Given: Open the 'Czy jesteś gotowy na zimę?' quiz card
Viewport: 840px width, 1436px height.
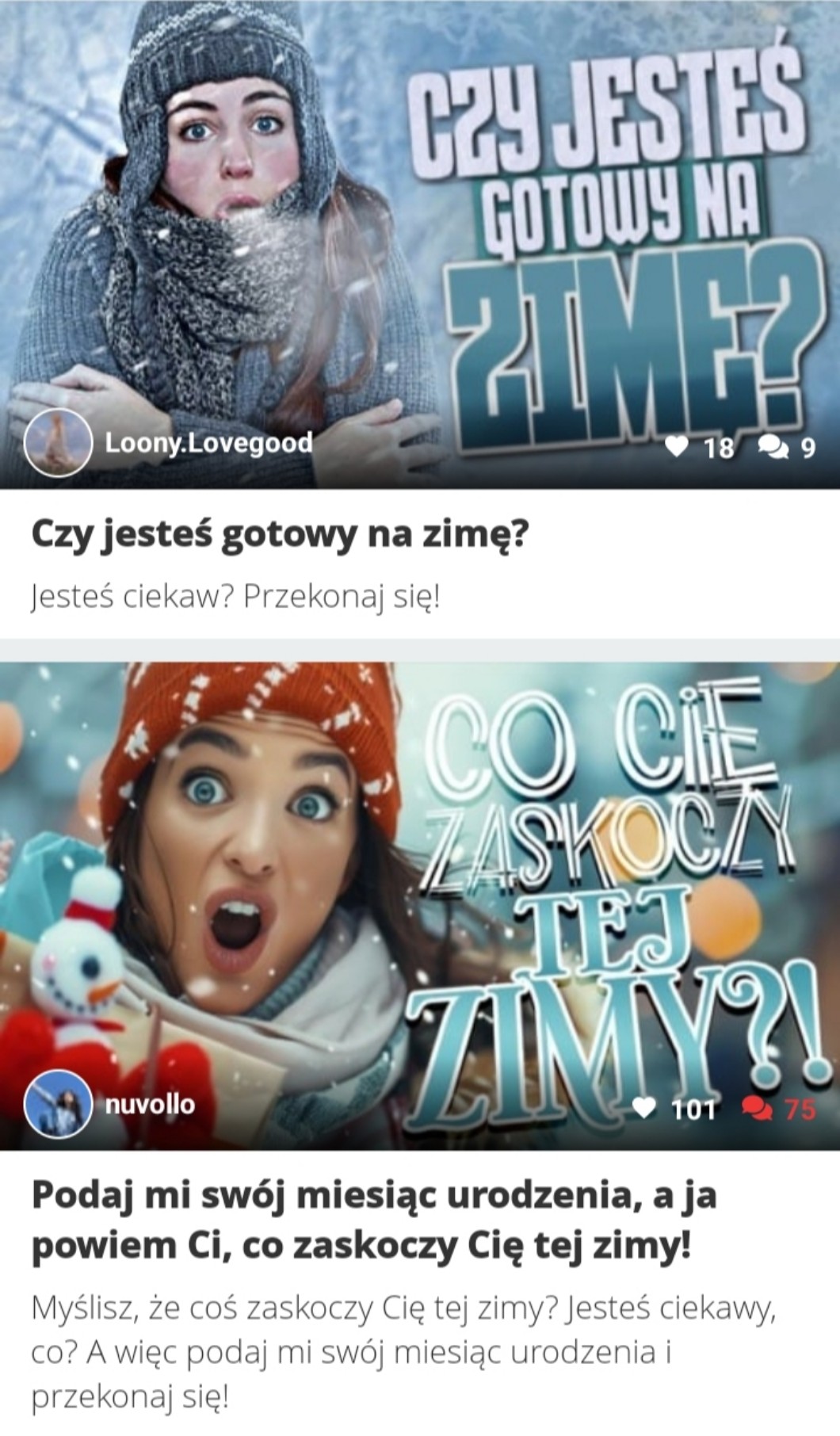Looking at the screenshot, I should coord(279,536).
